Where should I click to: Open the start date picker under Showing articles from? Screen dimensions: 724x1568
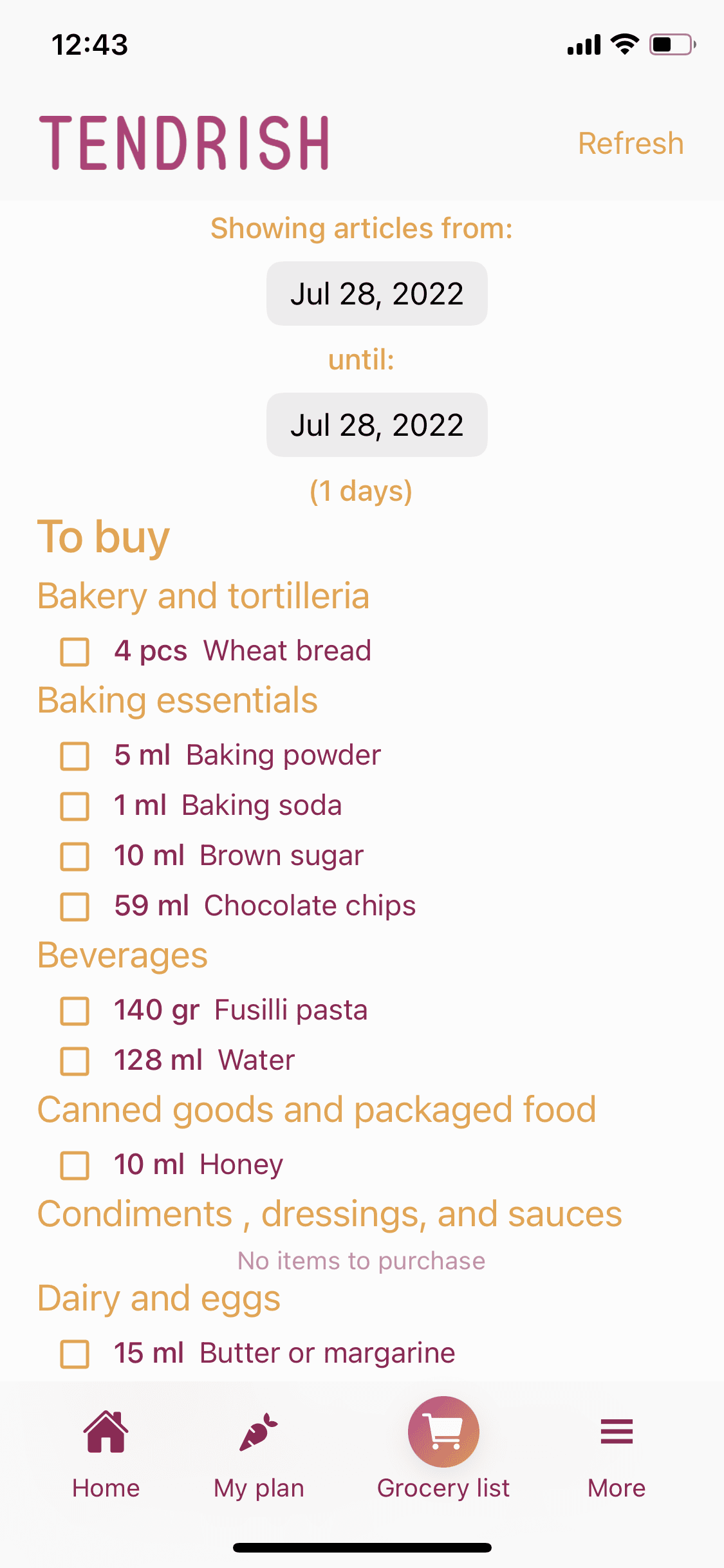[377, 294]
